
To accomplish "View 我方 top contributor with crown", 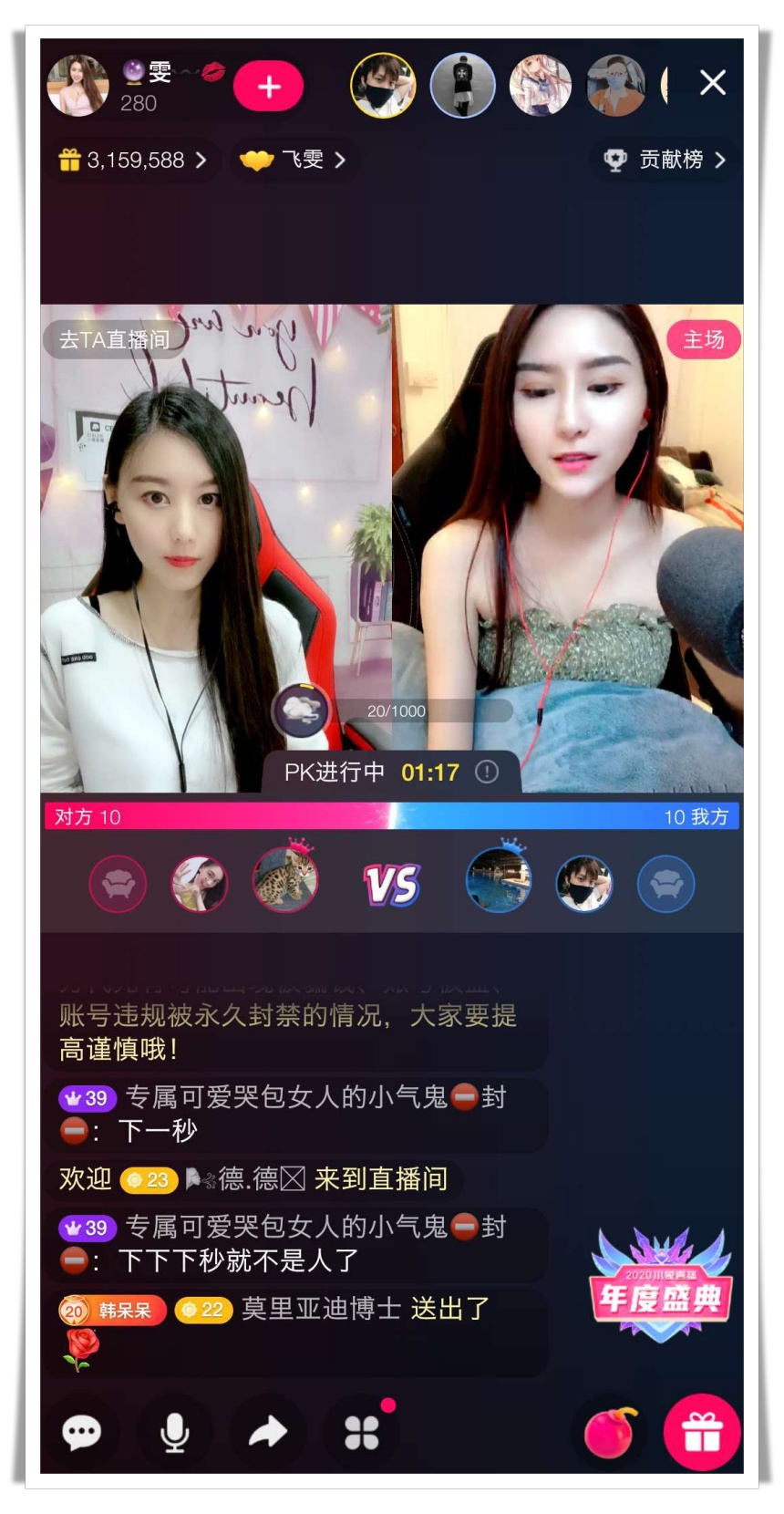I will pyautogui.click(x=499, y=880).
